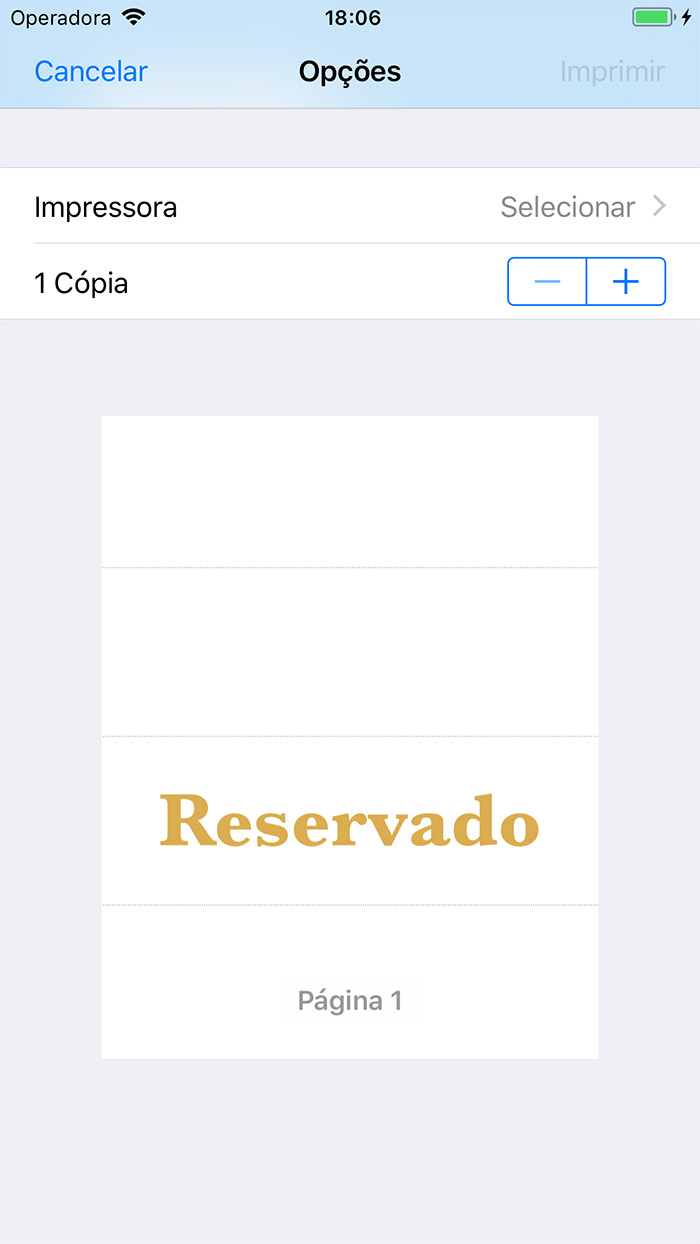Open the Impressora selection row
The width and height of the screenshot is (700, 1244).
point(350,207)
